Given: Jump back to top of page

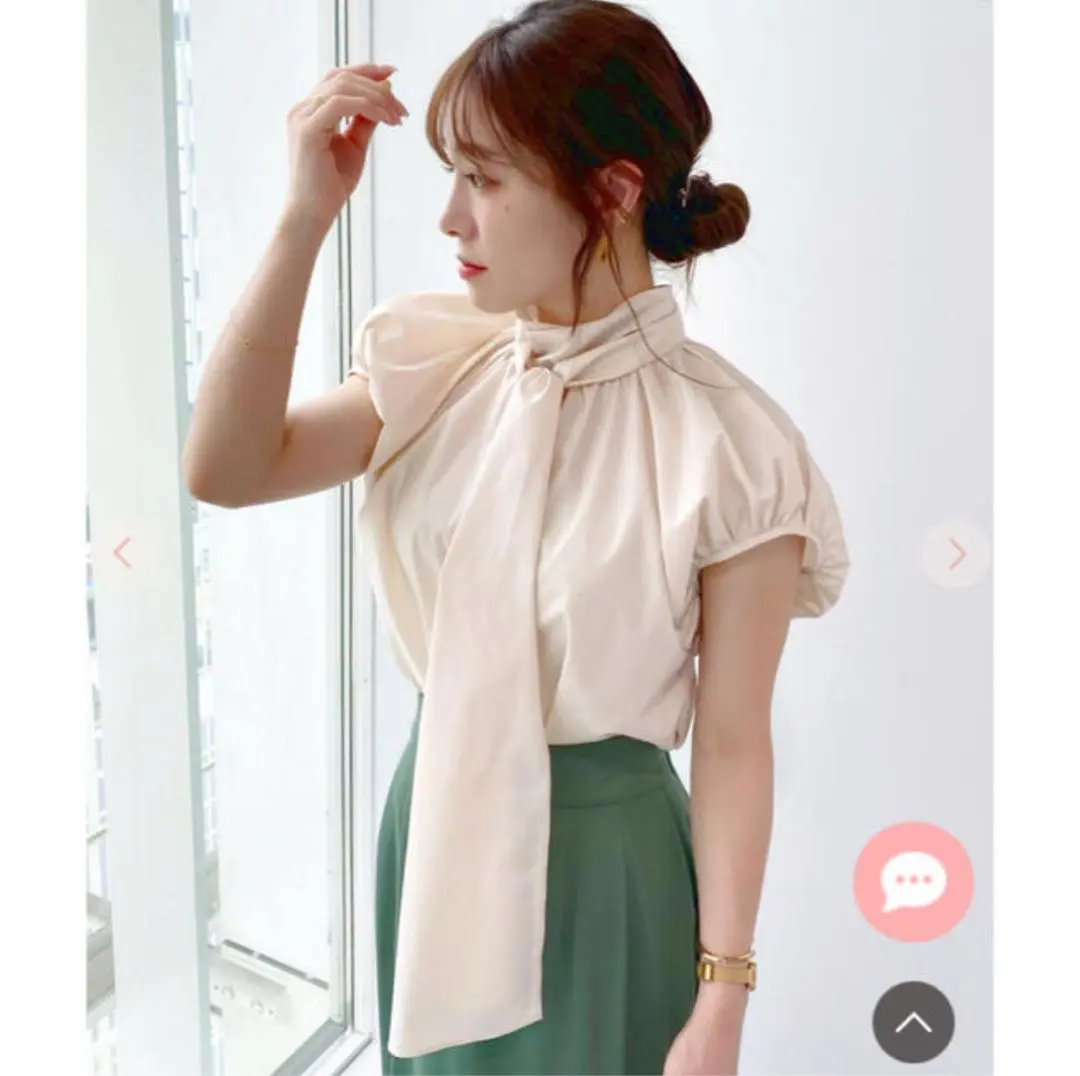Looking at the screenshot, I should pos(912,1021).
